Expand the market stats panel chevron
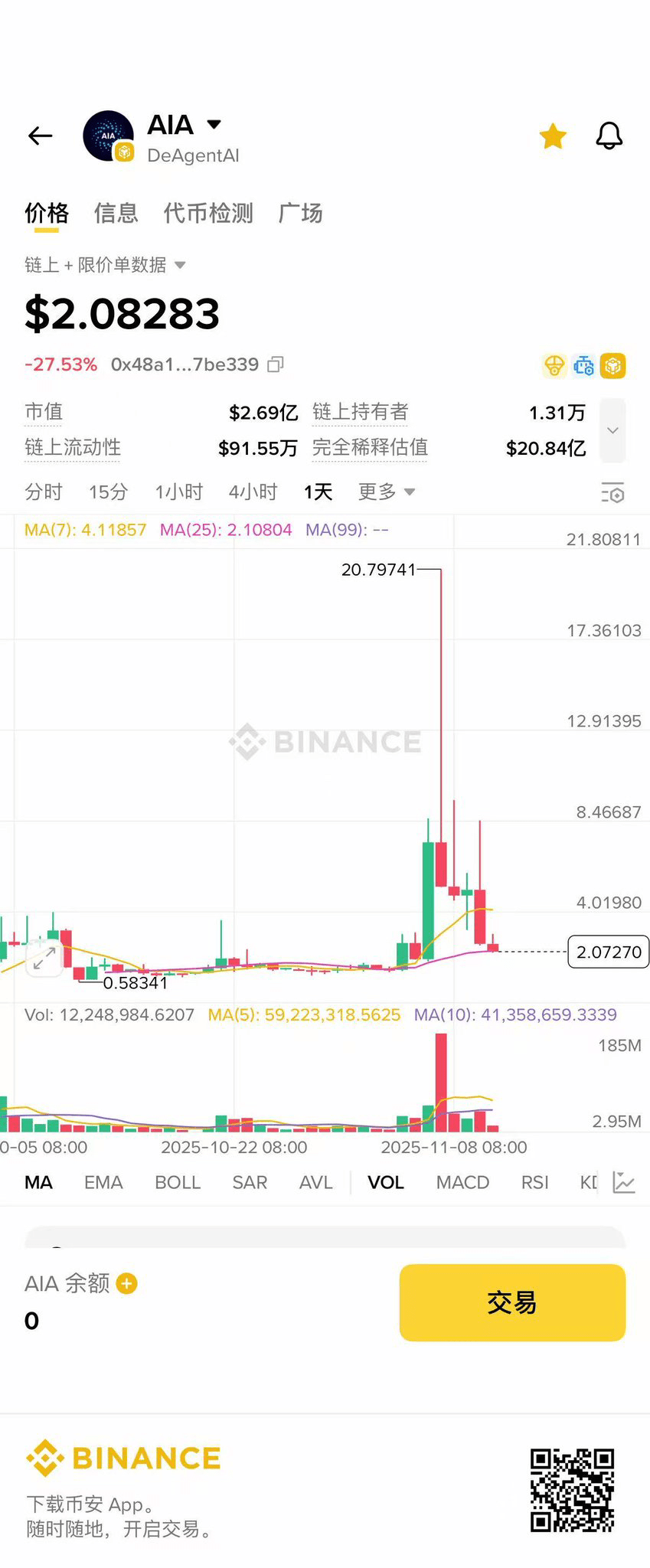The width and height of the screenshot is (650, 1568). tap(612, 430)
